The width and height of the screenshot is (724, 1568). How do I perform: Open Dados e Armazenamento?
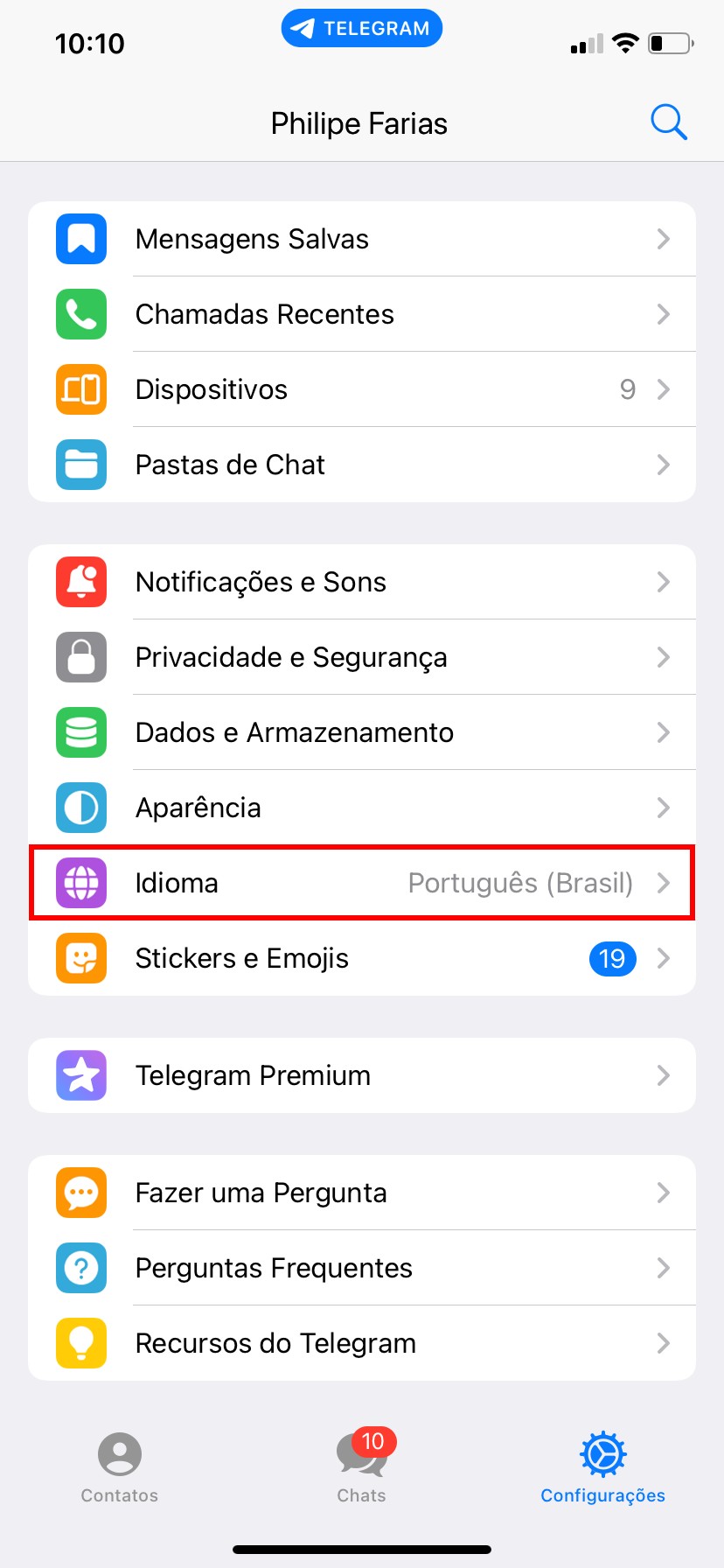click(x=362, y=732)
